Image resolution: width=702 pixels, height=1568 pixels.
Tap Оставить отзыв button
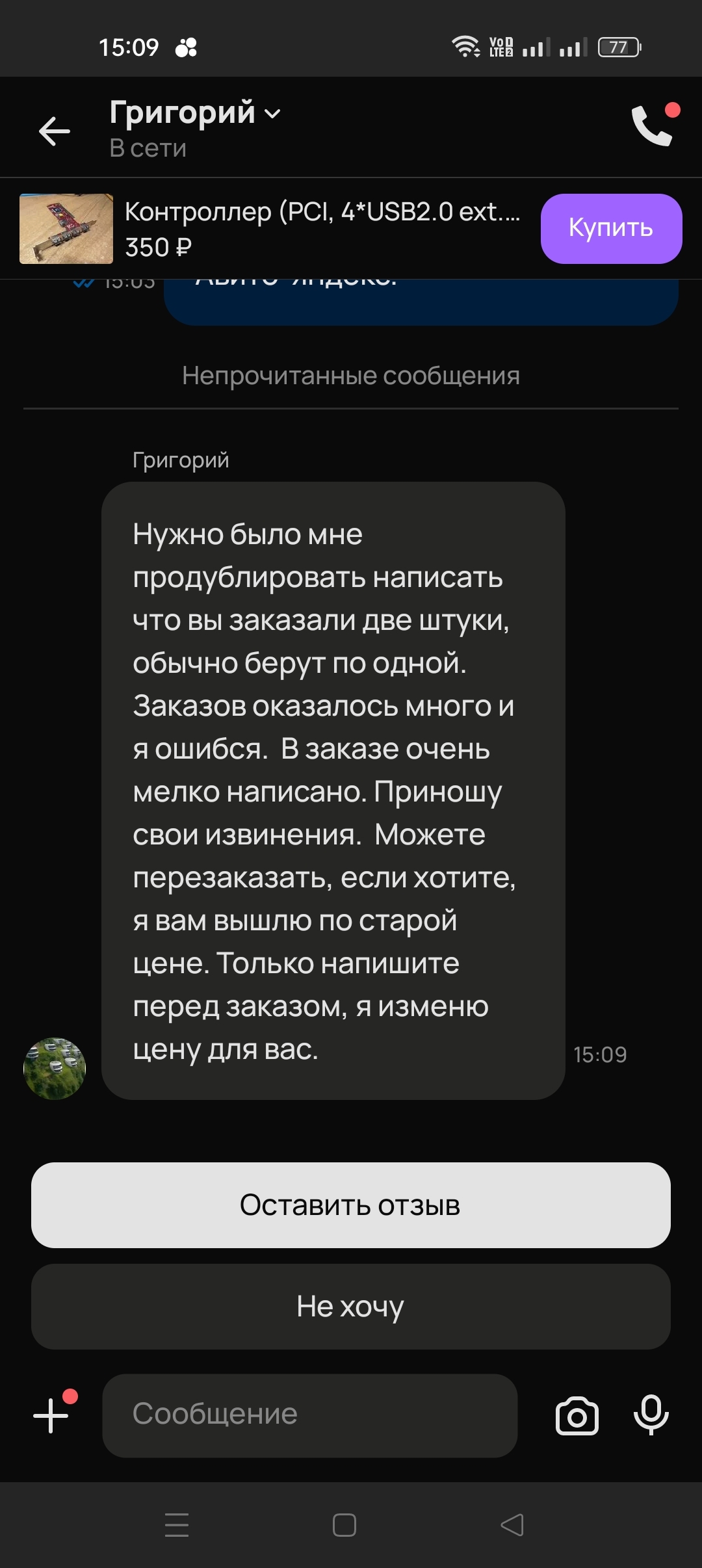pyautogui.click(x=351, y=1205)
